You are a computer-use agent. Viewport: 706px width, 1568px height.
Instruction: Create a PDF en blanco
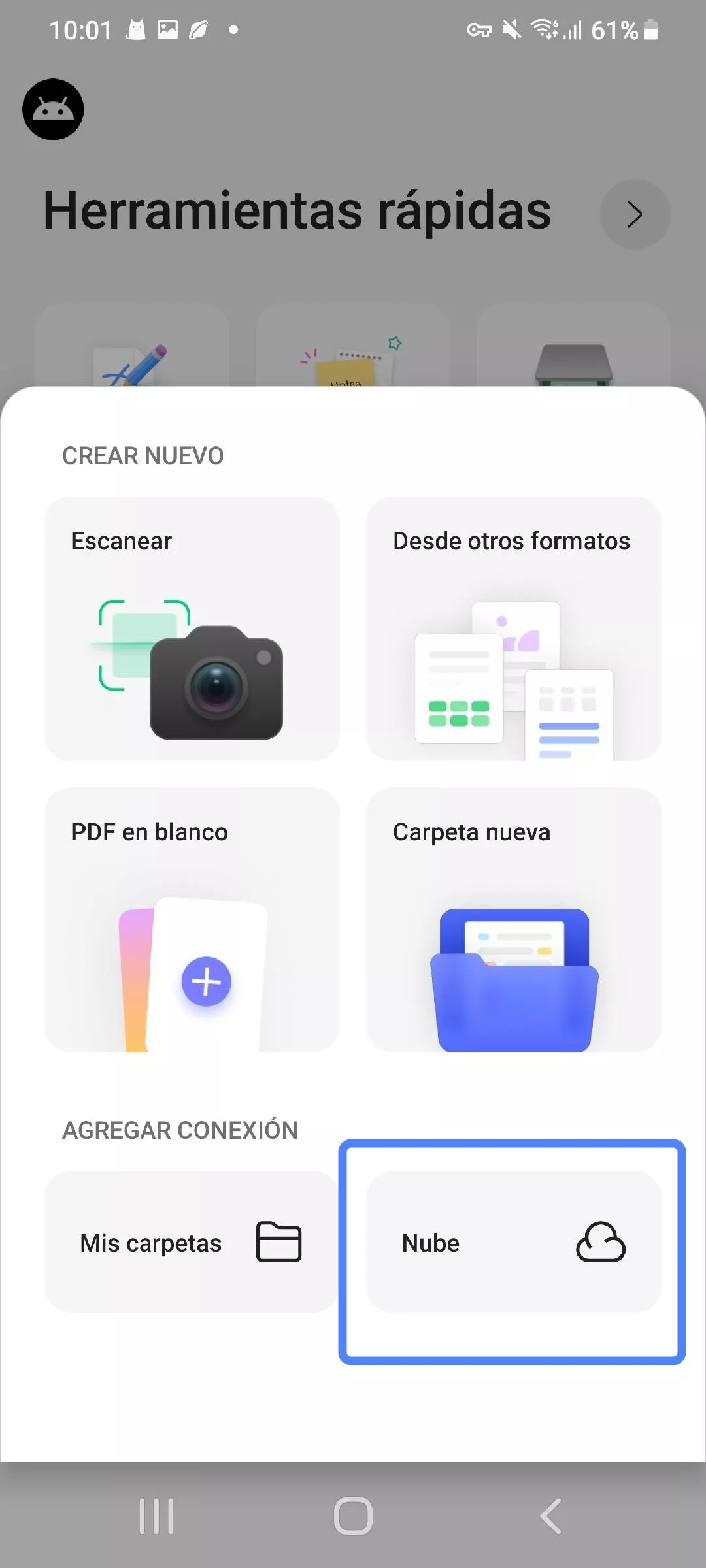192,919
